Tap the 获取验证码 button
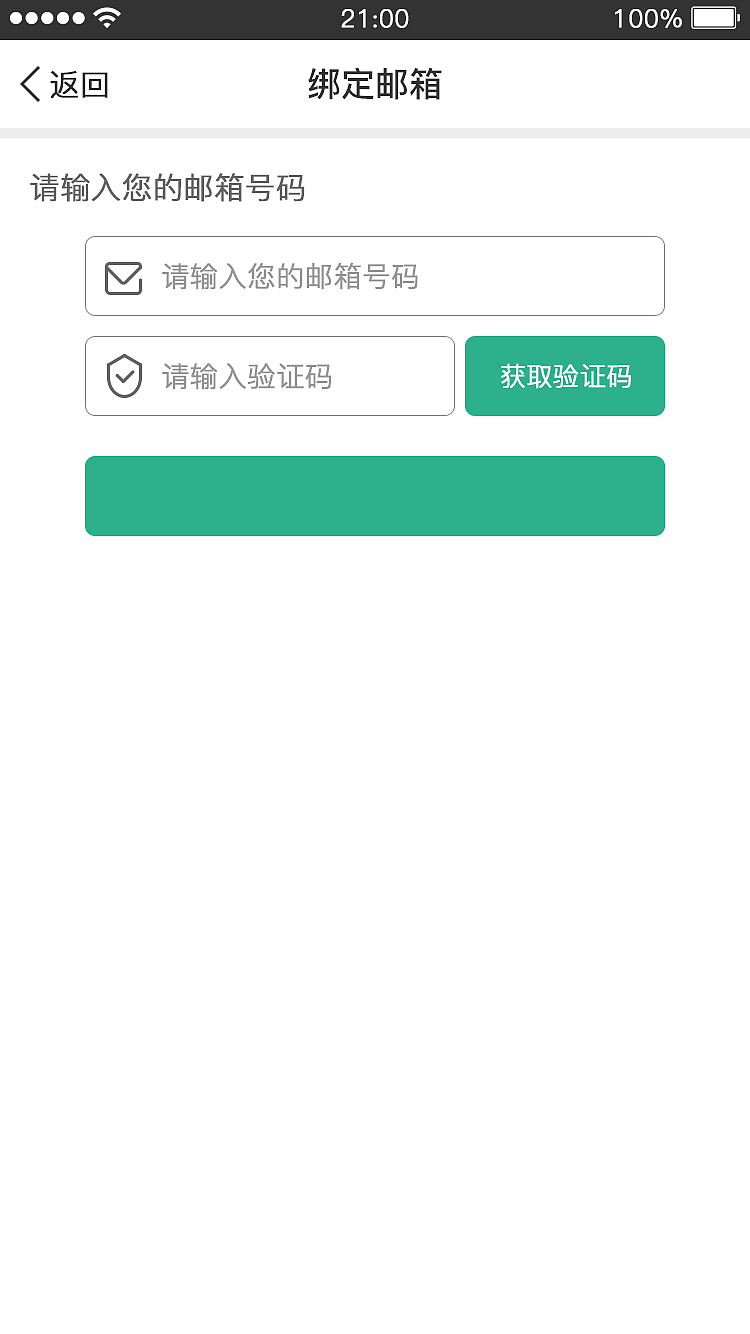The height and width of the screenshot is (1334, 750). pyautogui.click(x=564, y=376)
